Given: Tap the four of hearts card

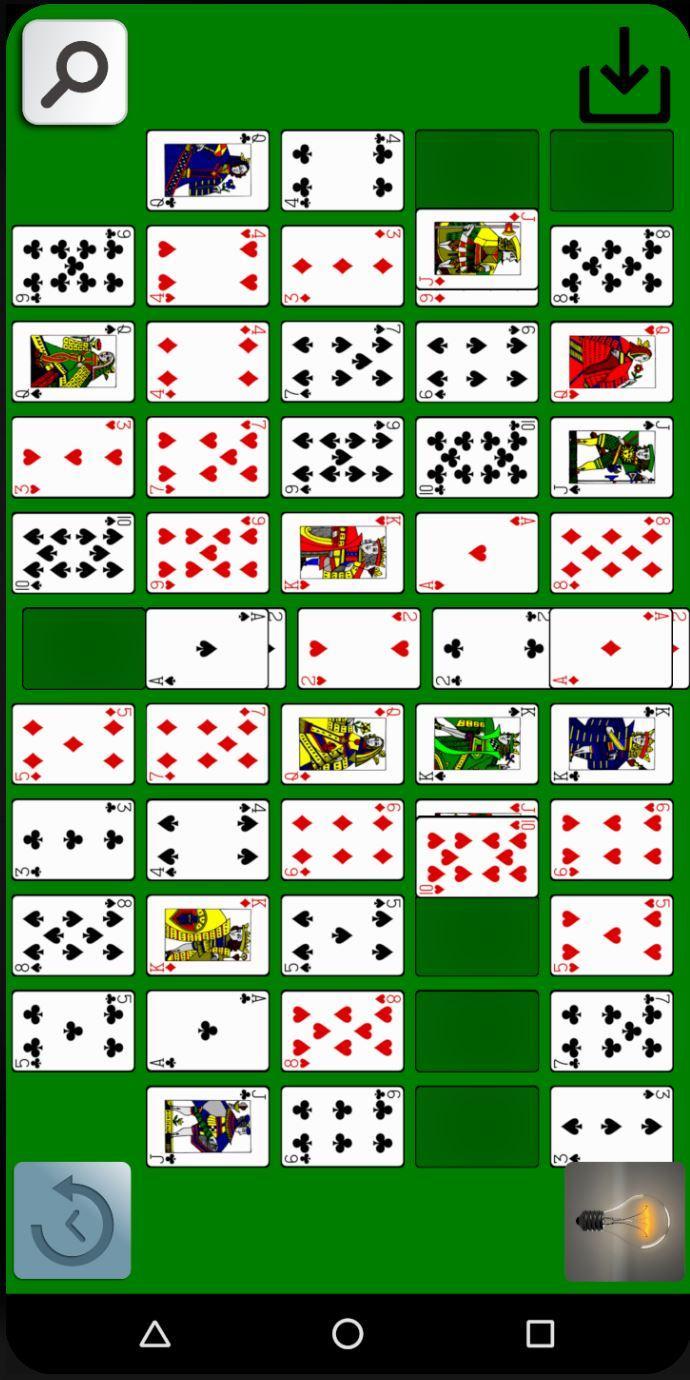Looking at the screenshot, I should [x=208, y=266].
